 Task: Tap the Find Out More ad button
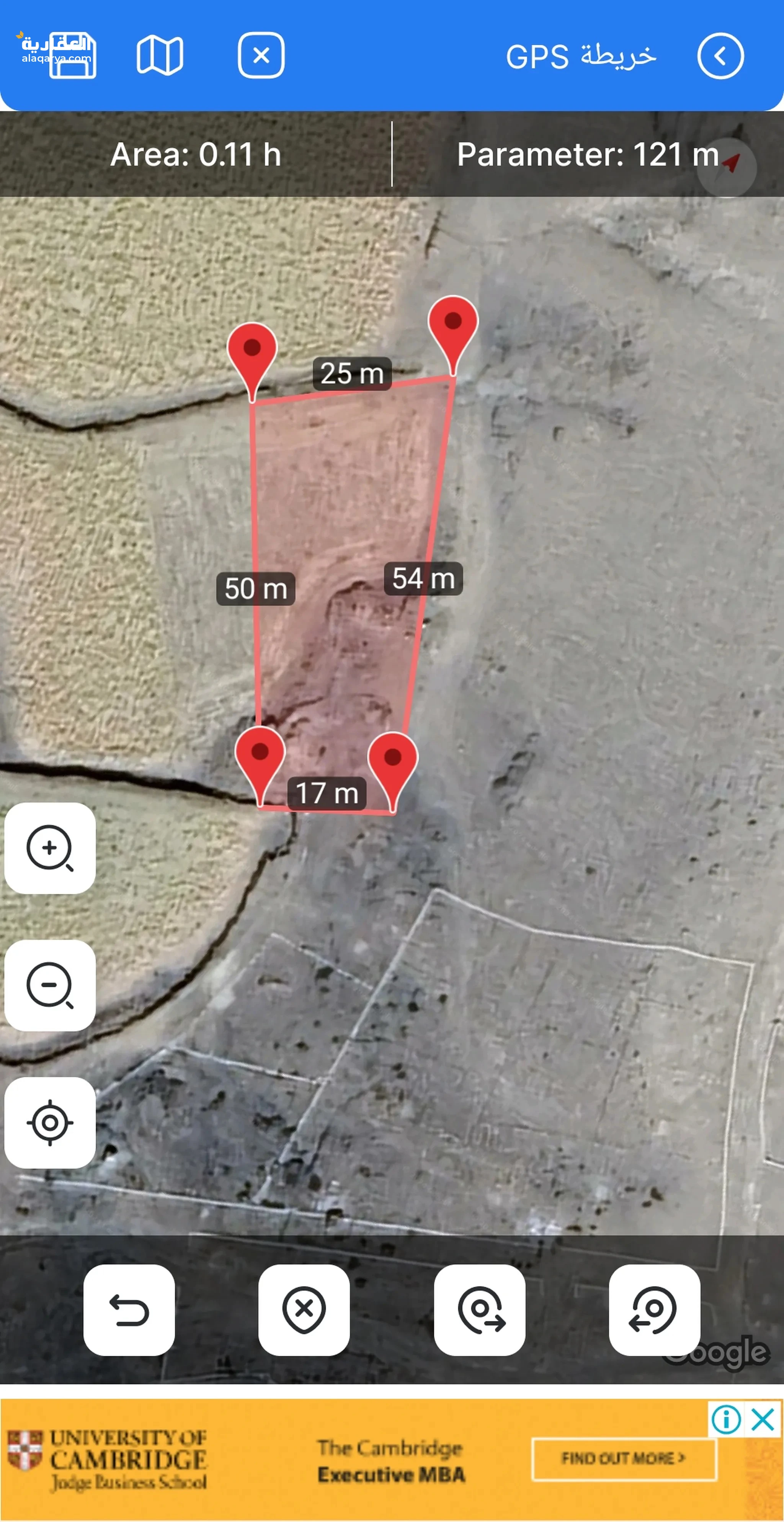tap(624, 1459)
